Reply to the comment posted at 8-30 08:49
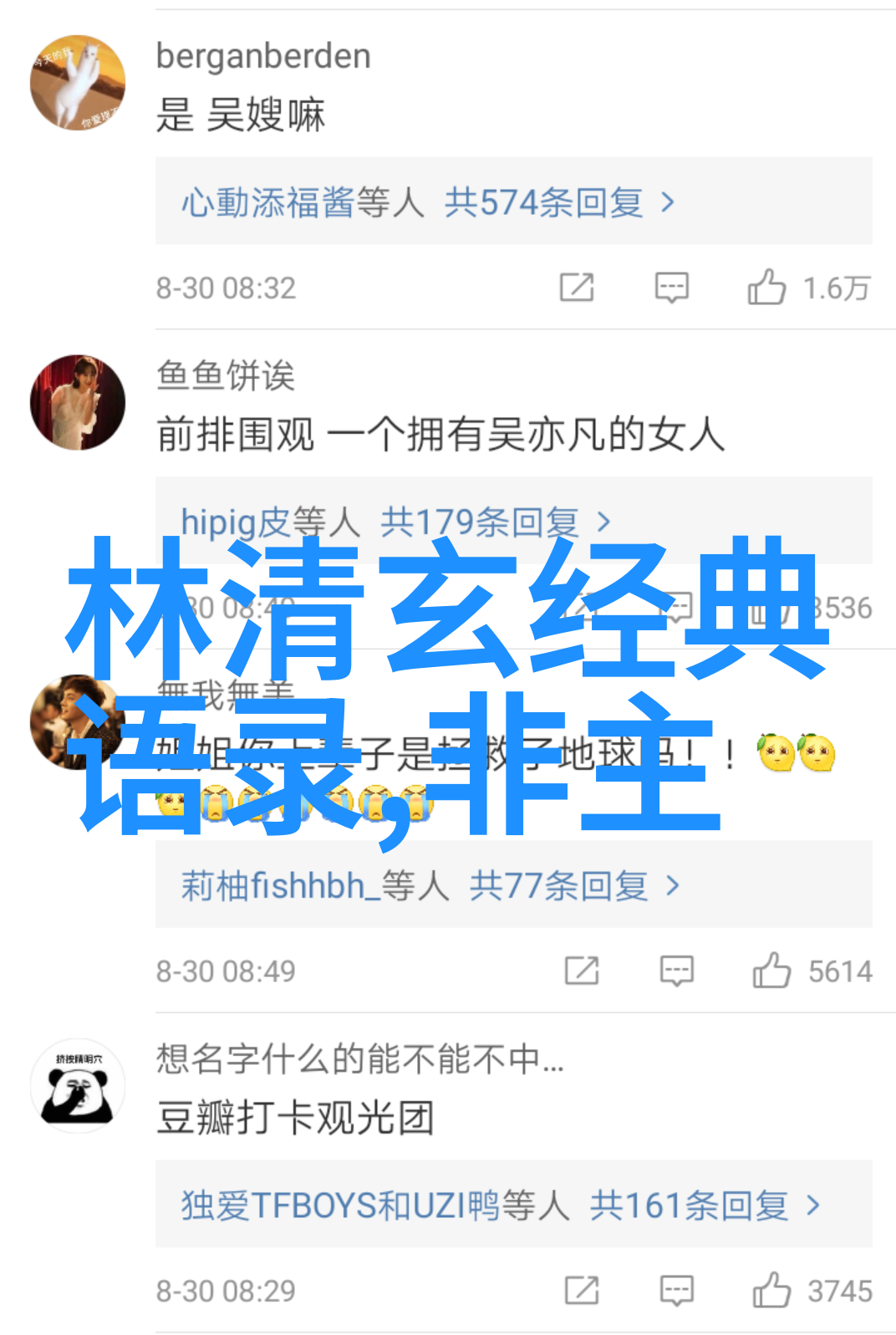 (x=676, y=971)
